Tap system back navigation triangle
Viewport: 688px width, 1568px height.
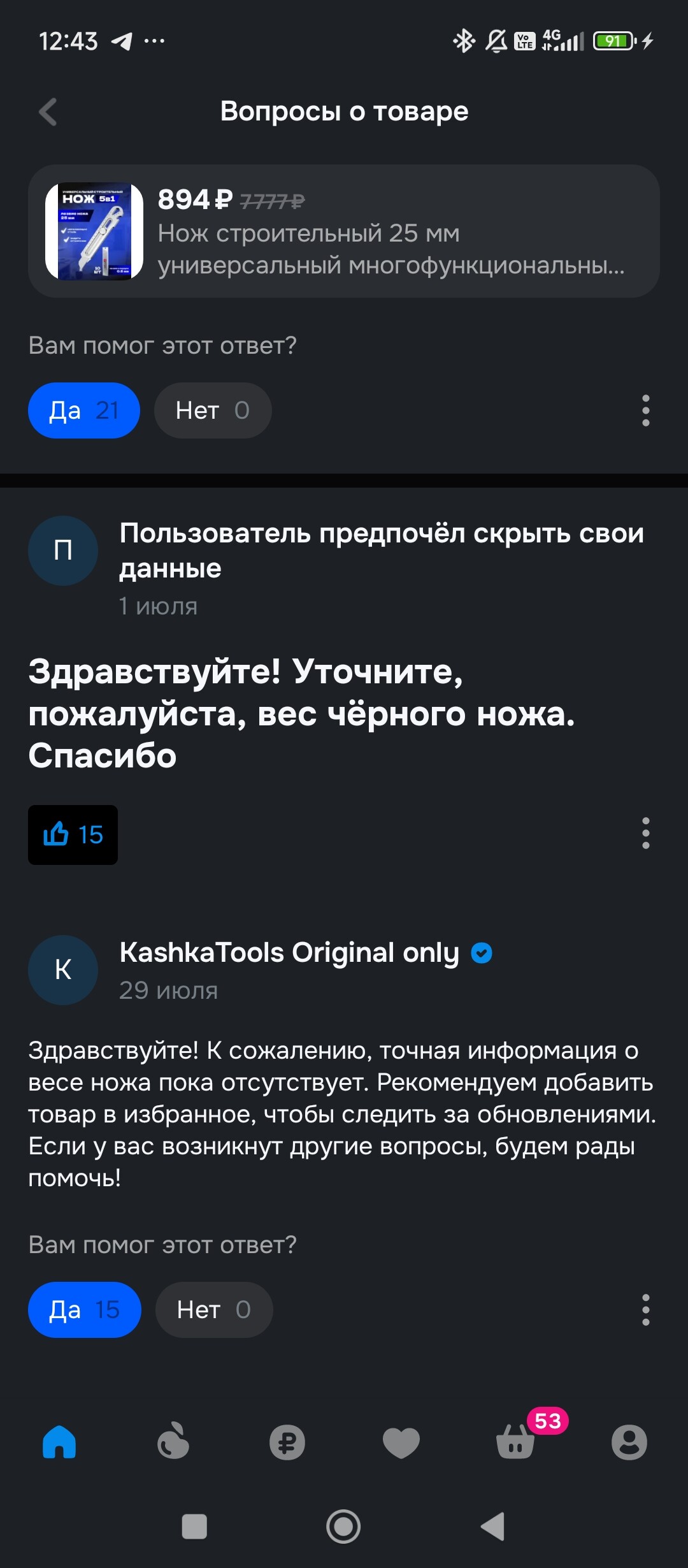pos(492,1527)
